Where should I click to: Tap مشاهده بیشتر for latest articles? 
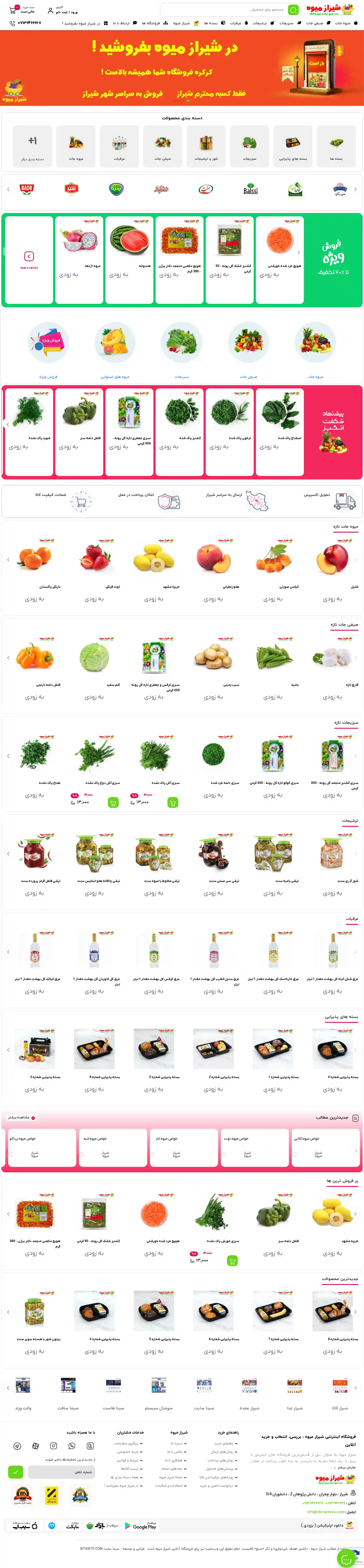click(22, 1118)
